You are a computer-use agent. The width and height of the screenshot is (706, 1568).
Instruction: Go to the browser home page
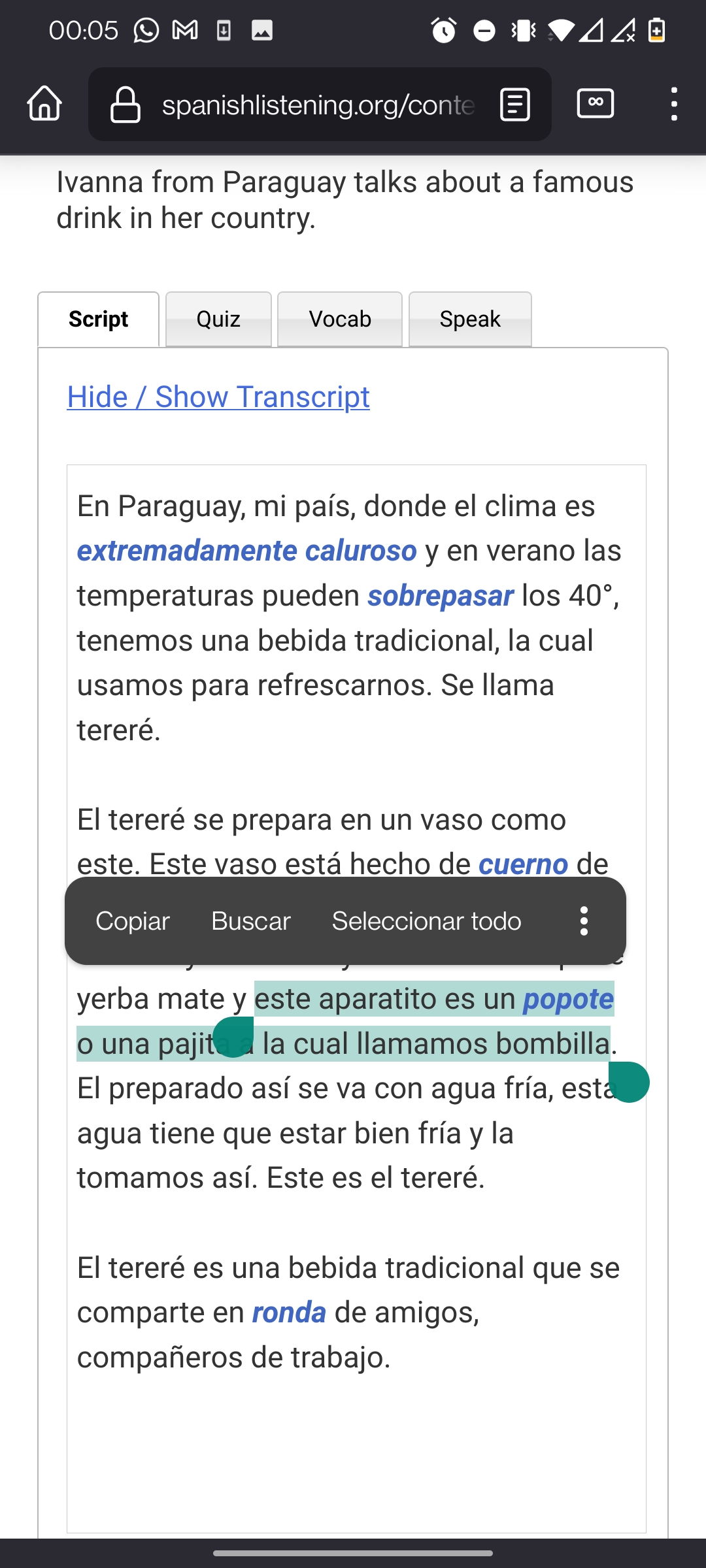coord(44,104)
